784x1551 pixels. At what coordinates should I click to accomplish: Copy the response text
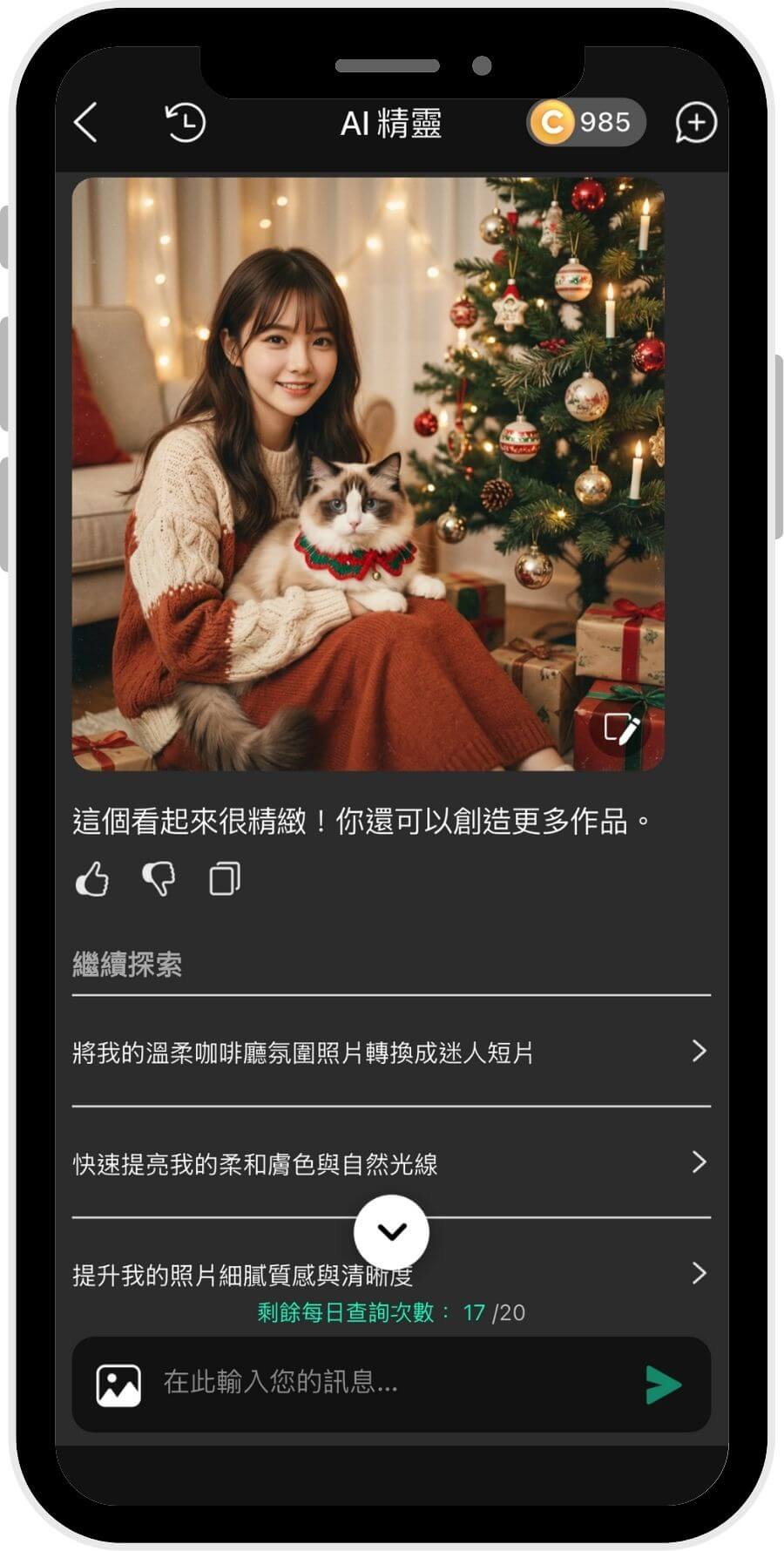[x=225, y=879]
